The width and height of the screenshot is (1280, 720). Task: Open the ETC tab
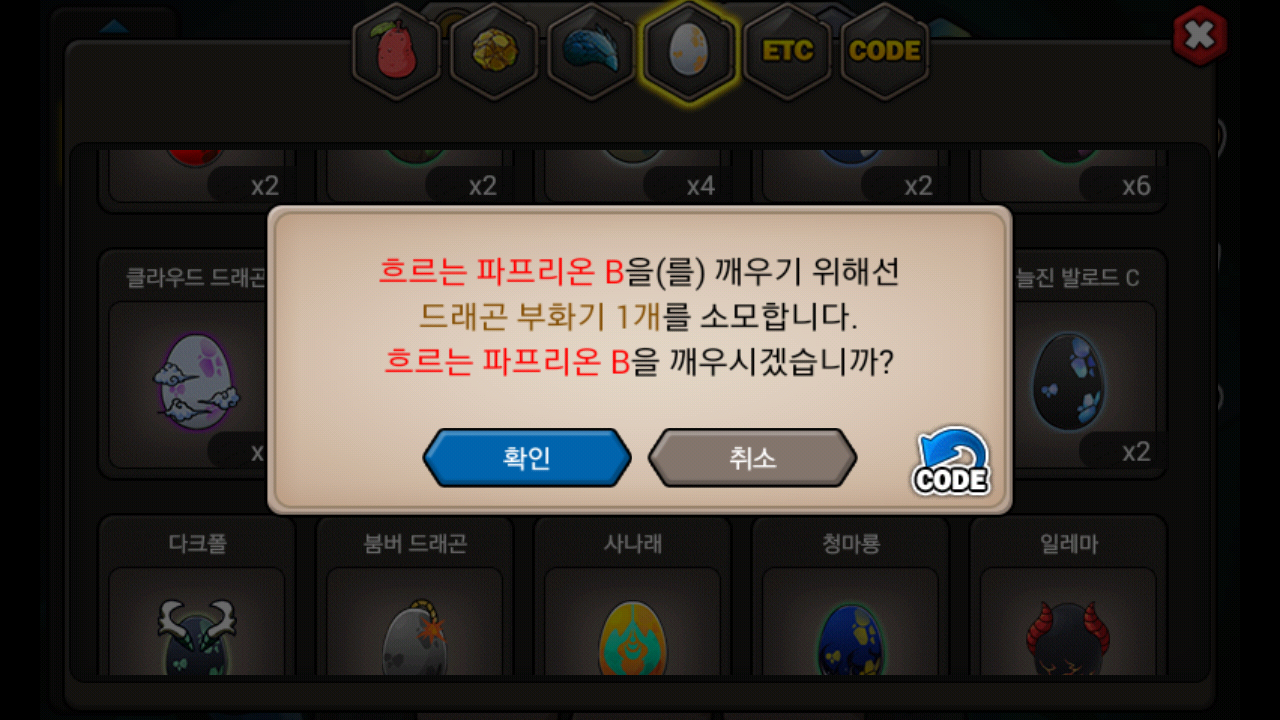pyautogui.click(x=787, y=51)
